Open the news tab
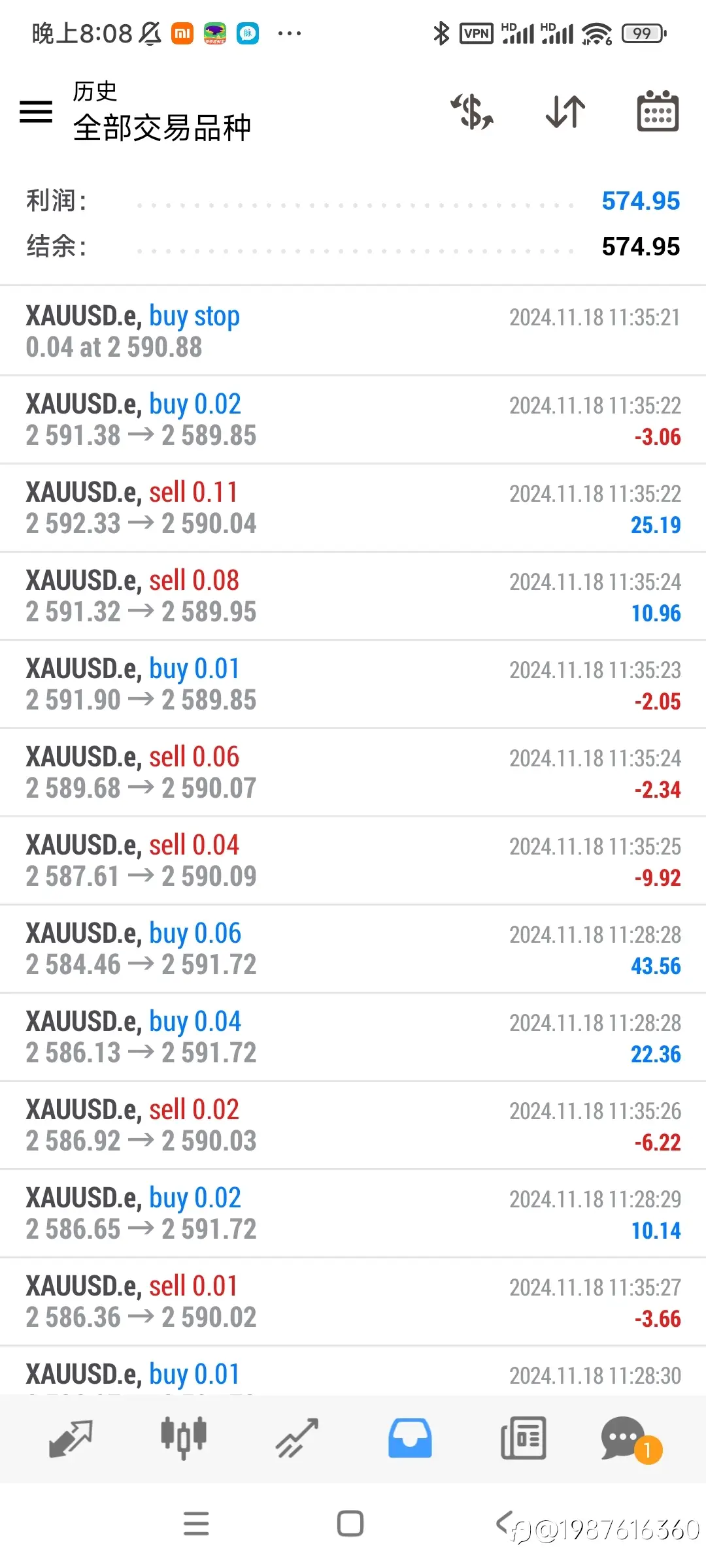The width and height of the screenshot is (706, 1568). pos(523,1438)
